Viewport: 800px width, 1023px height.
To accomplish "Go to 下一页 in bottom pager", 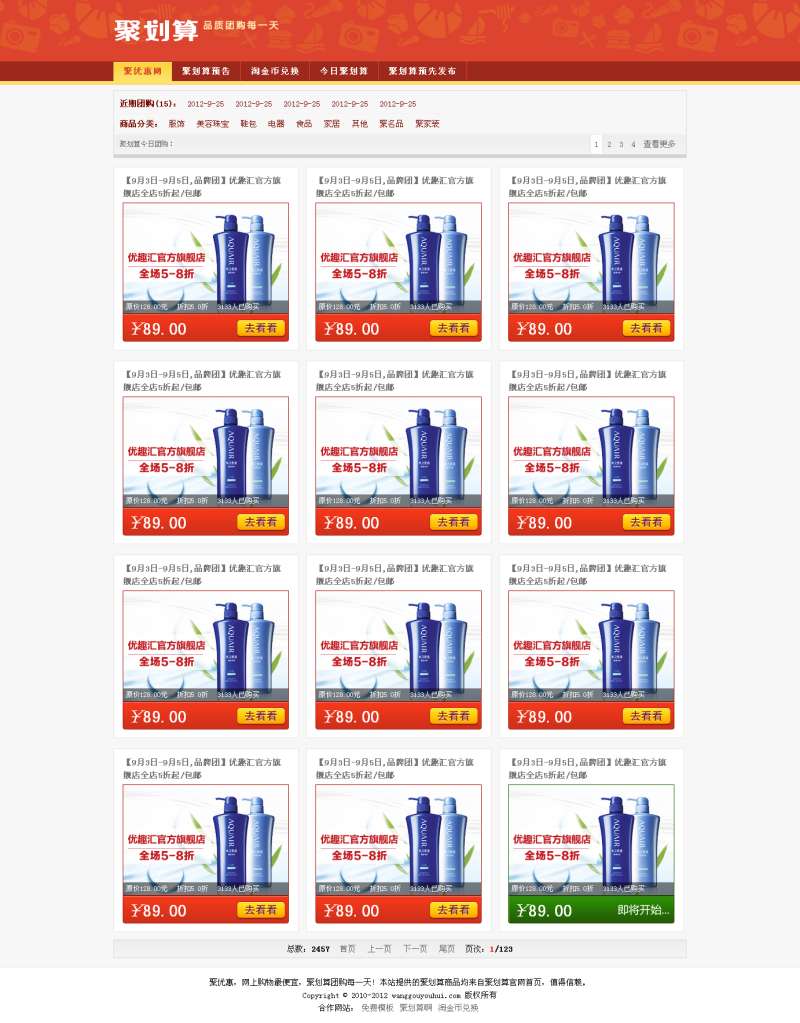I will point(415,949).
